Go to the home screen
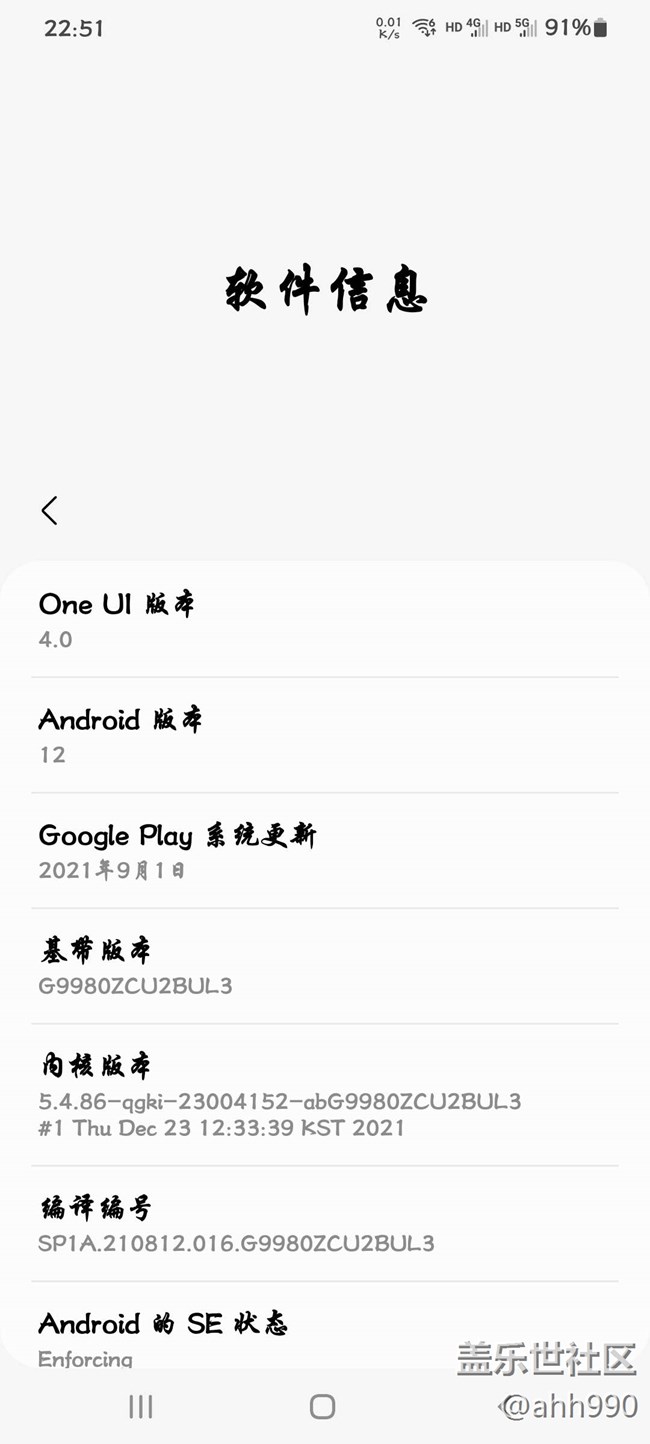650x1444 pixels. coord(322,1407)
